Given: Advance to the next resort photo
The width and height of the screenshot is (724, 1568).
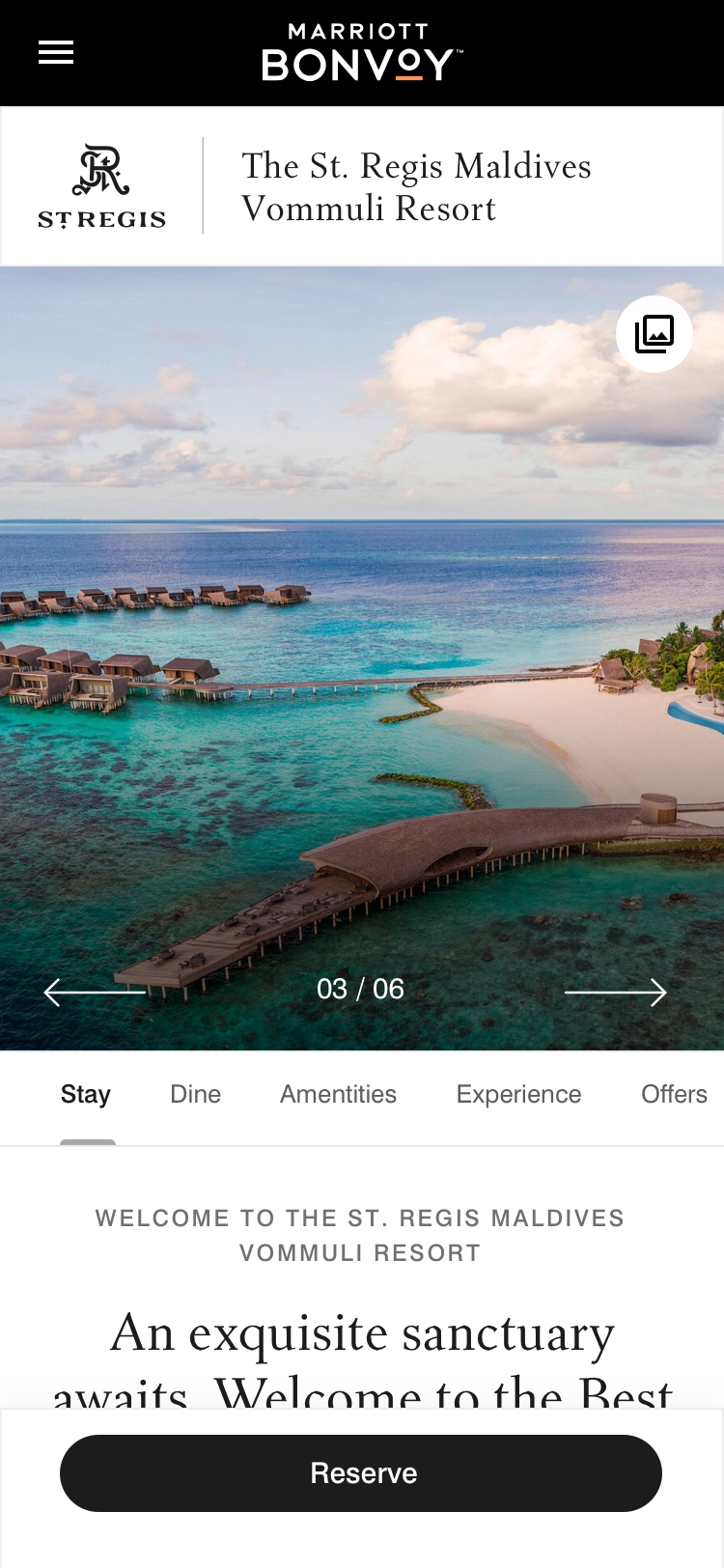Looking at the screenshot, I should coord(616,992).
